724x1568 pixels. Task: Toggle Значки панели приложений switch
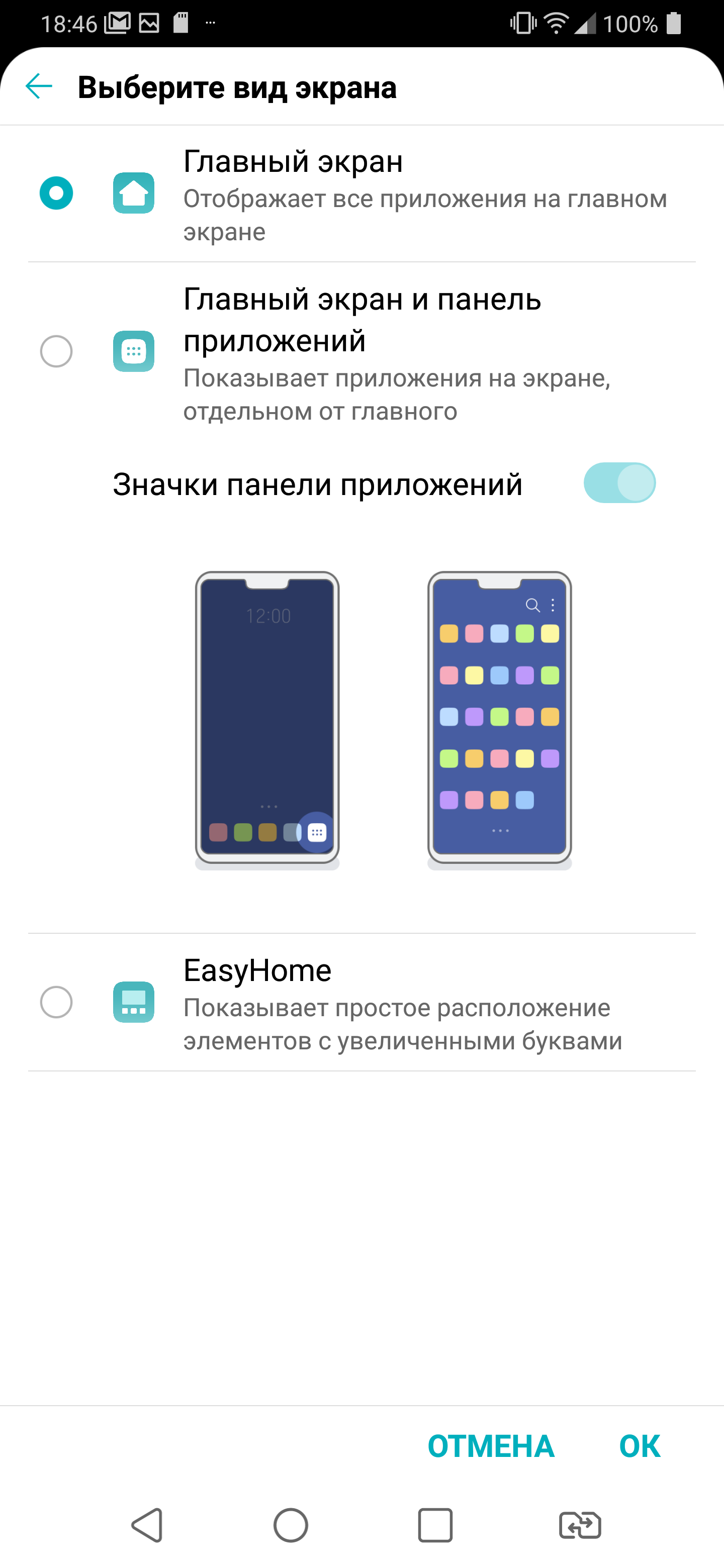(x=618, y=483)
